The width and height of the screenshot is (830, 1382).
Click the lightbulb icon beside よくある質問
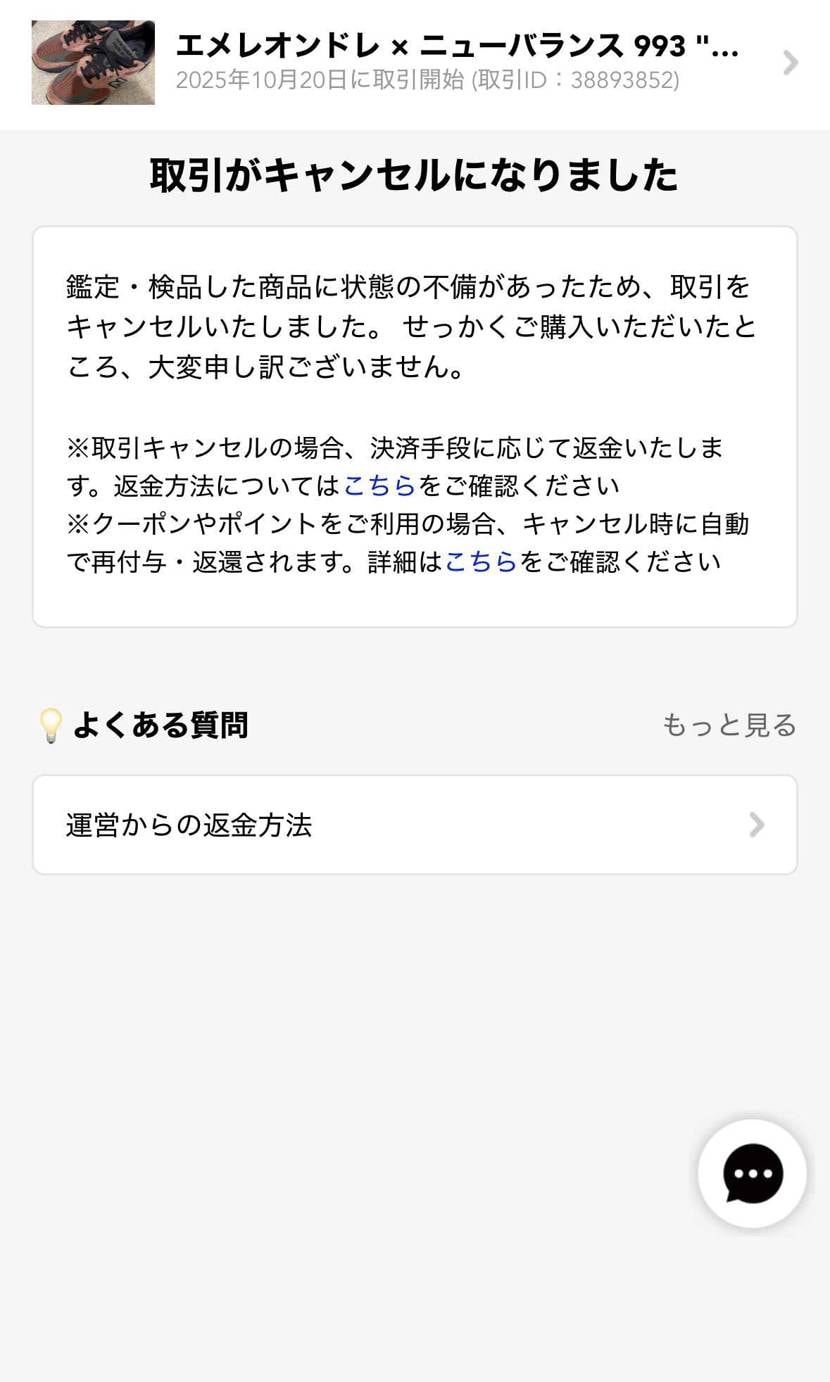coord(50,724)
